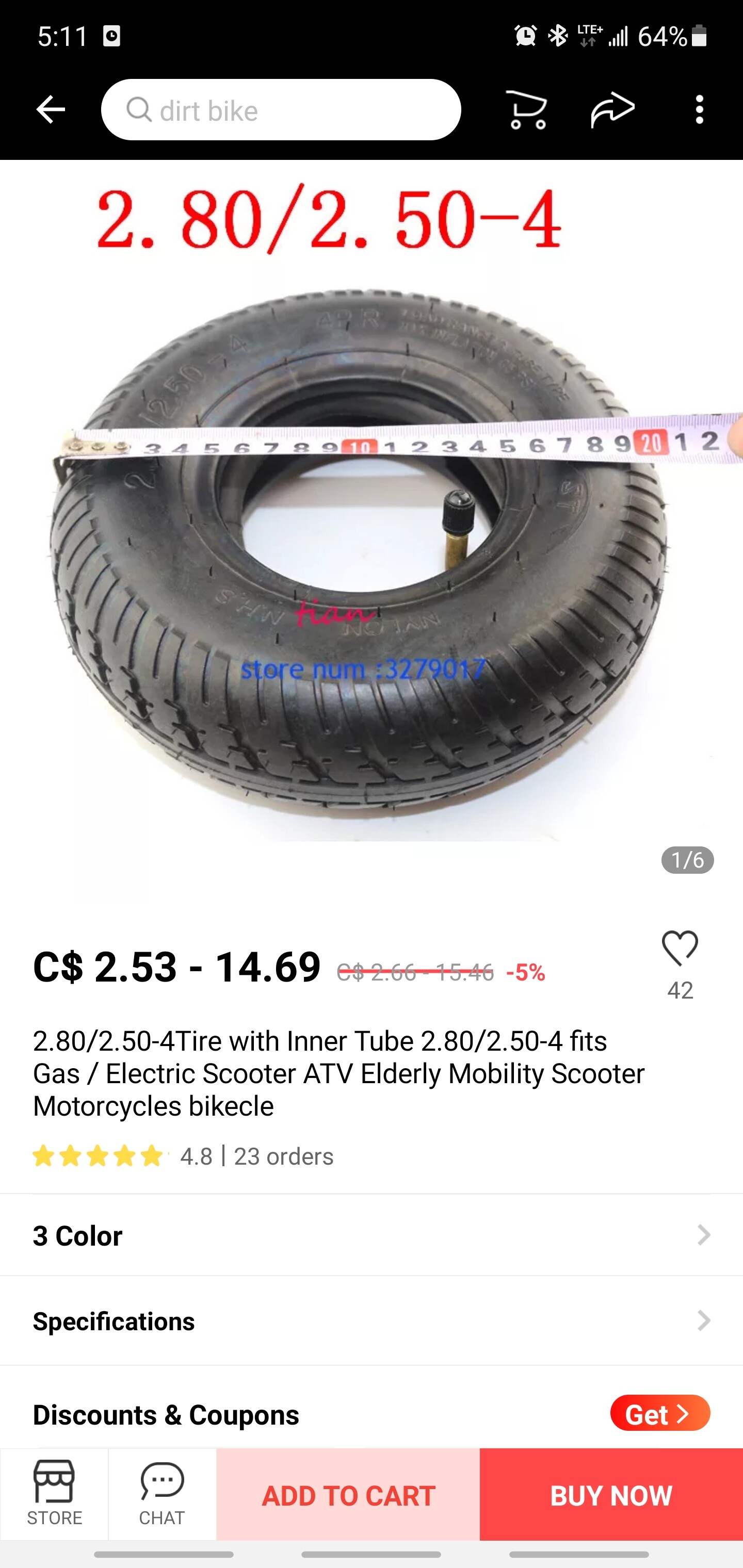Viewport: 743px width, 1568px height.
Task: Buy Now
Action: click(x=611, y=1494)
